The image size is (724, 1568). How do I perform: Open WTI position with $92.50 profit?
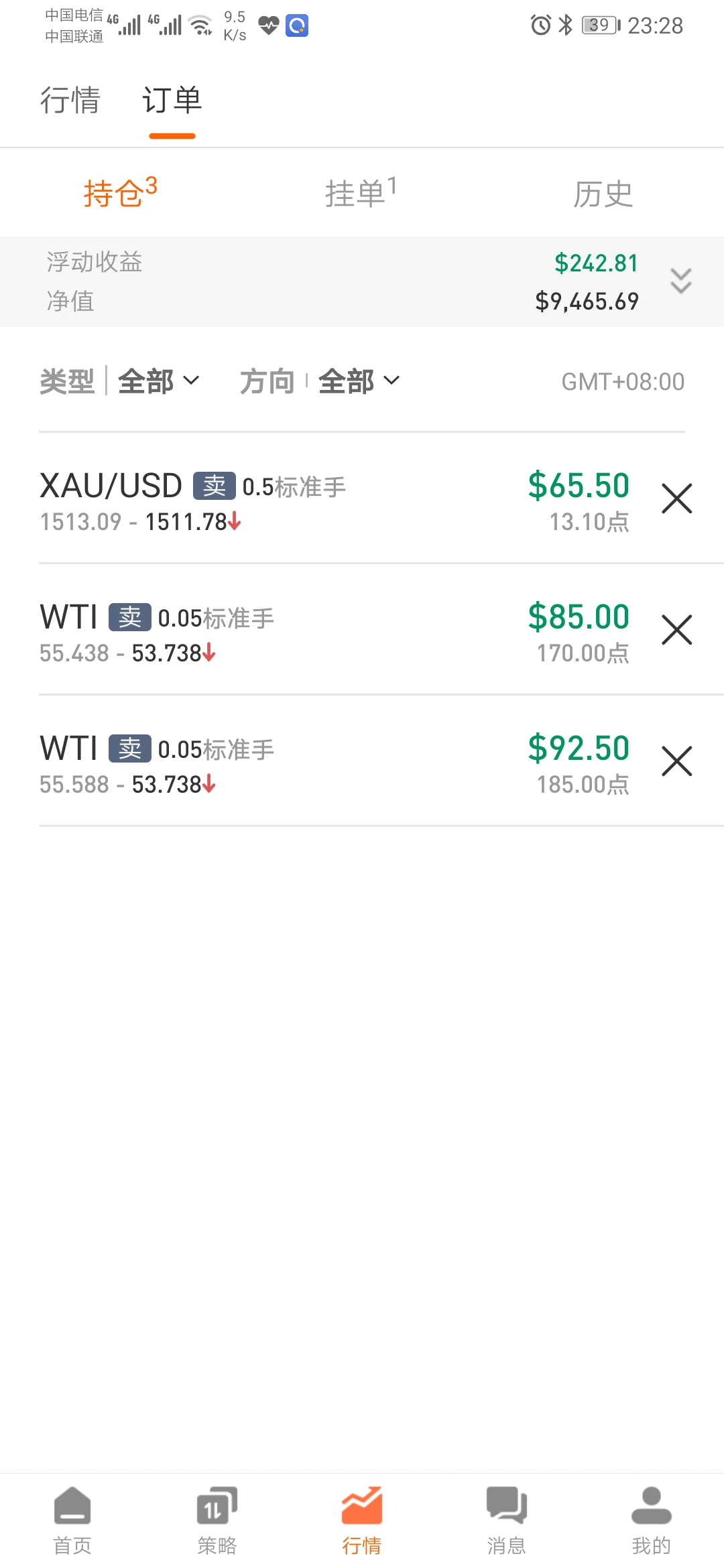335,761
